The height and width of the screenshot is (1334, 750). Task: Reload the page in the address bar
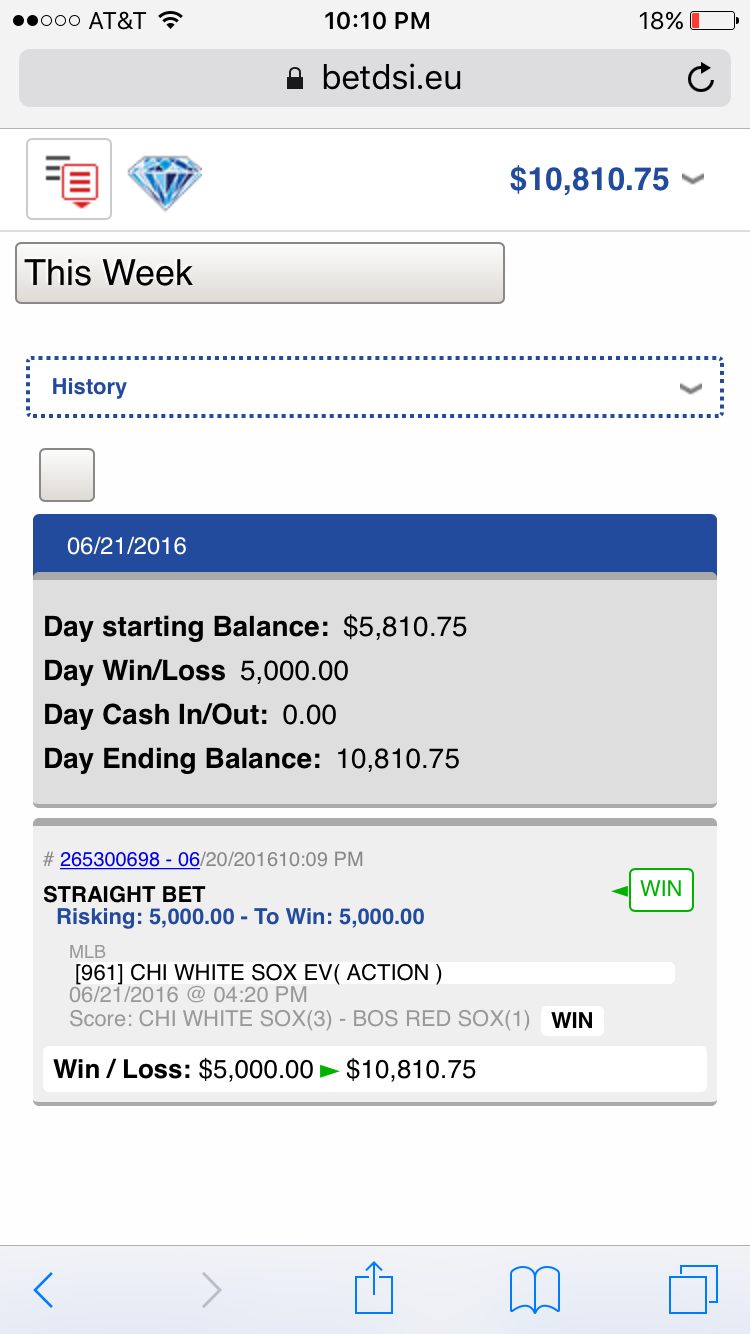click(701, 78)
